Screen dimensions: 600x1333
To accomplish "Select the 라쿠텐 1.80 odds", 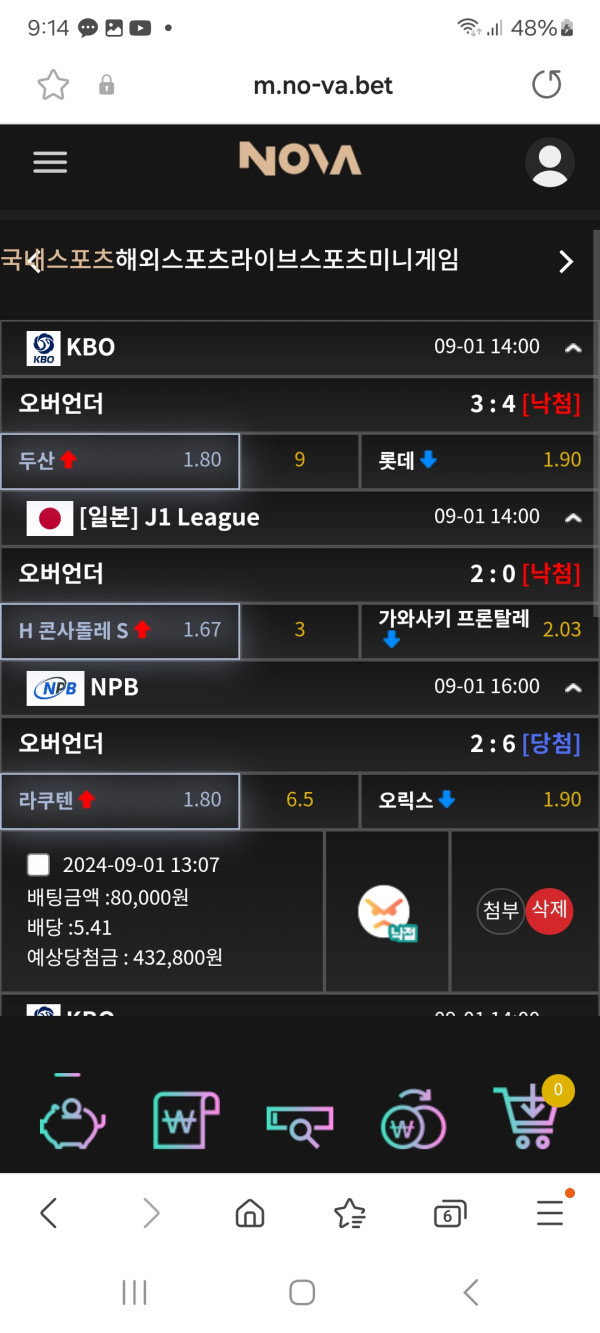I will click(x=120, y=801).
